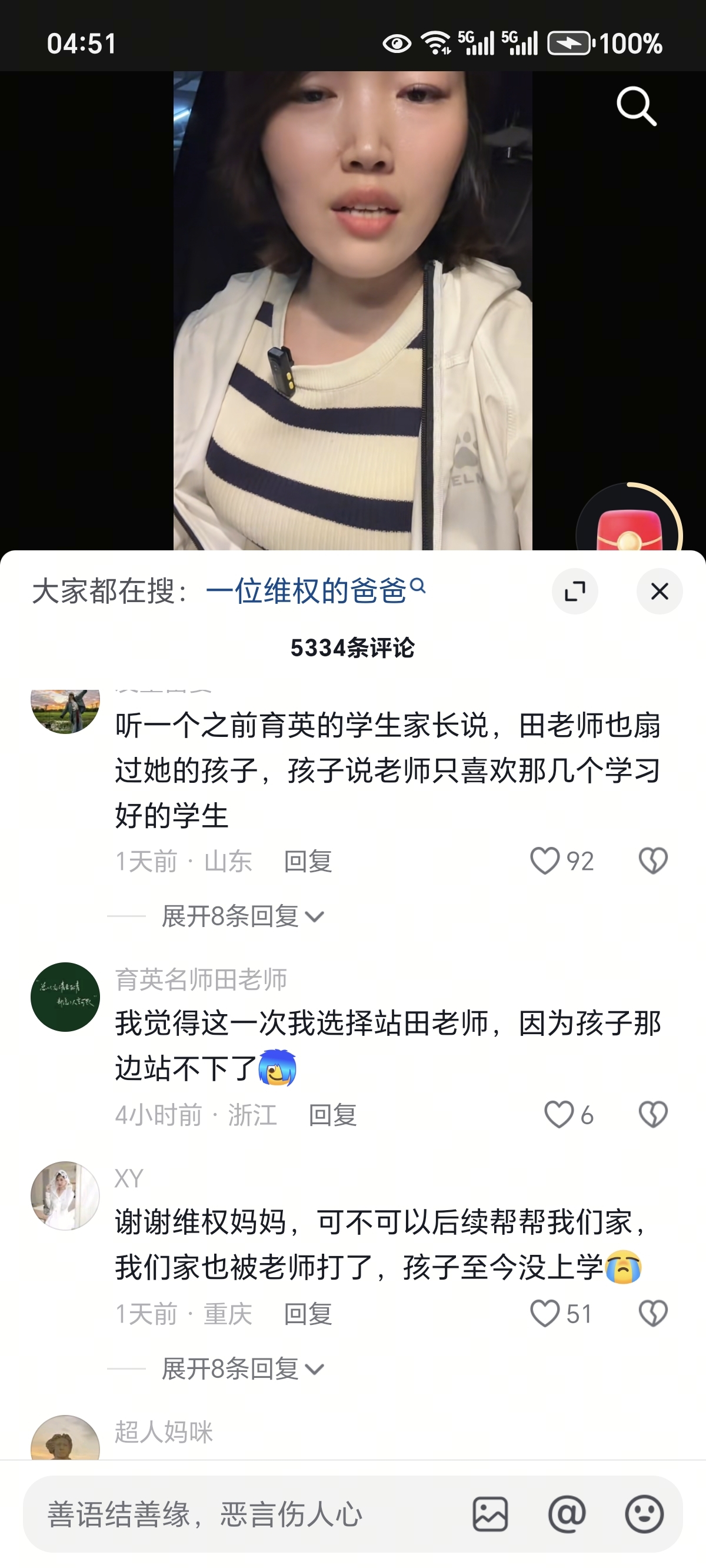706x1568 pixels.
Task: Mention someone with the @ icon
Action: (x=567, y=1514)
